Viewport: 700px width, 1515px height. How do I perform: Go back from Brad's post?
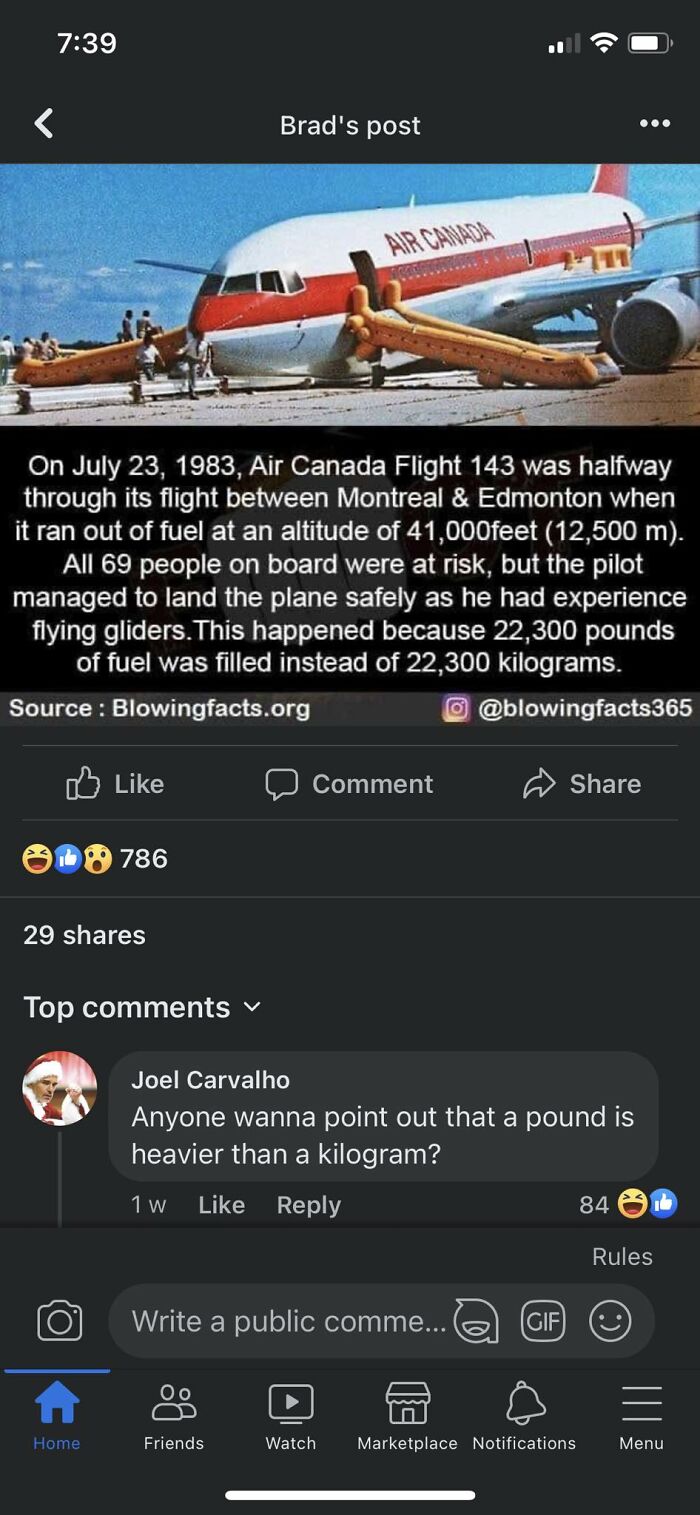(x=44, y=124)
